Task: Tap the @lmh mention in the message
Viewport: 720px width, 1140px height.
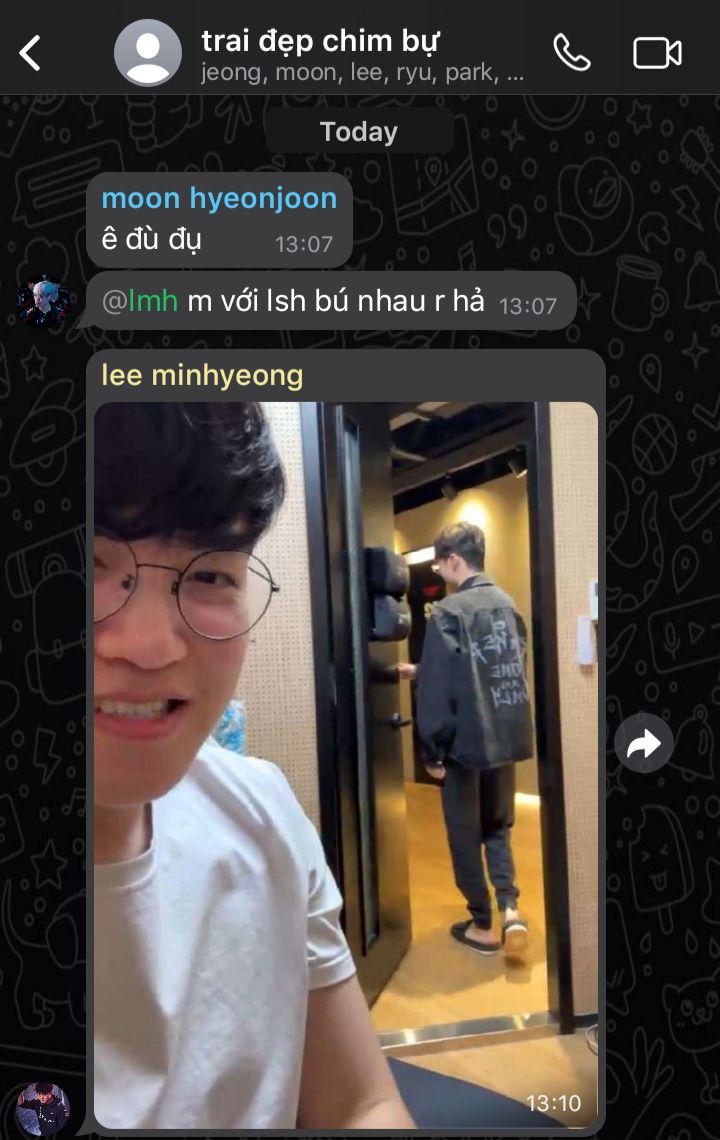Action: coord(139,301)
